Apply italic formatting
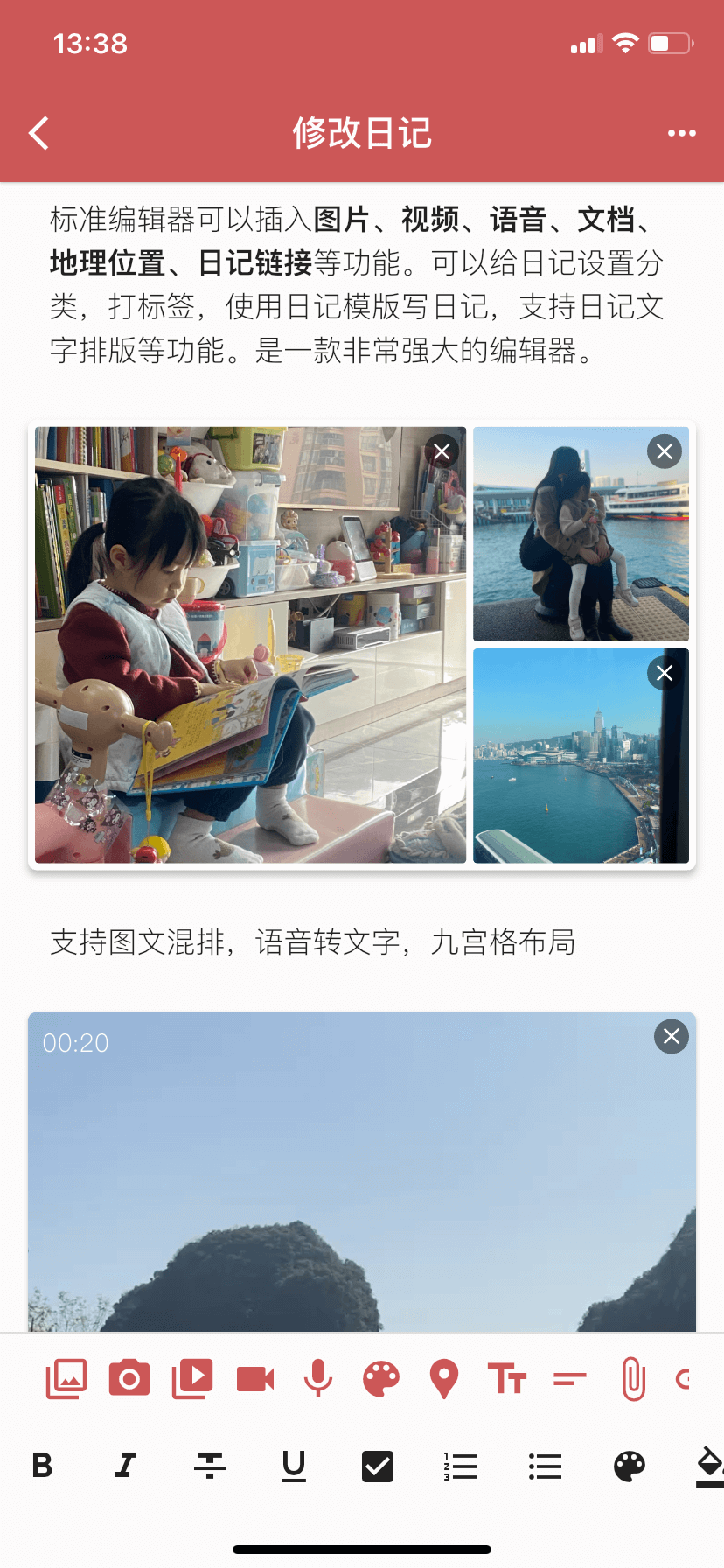 point(126,1465)
